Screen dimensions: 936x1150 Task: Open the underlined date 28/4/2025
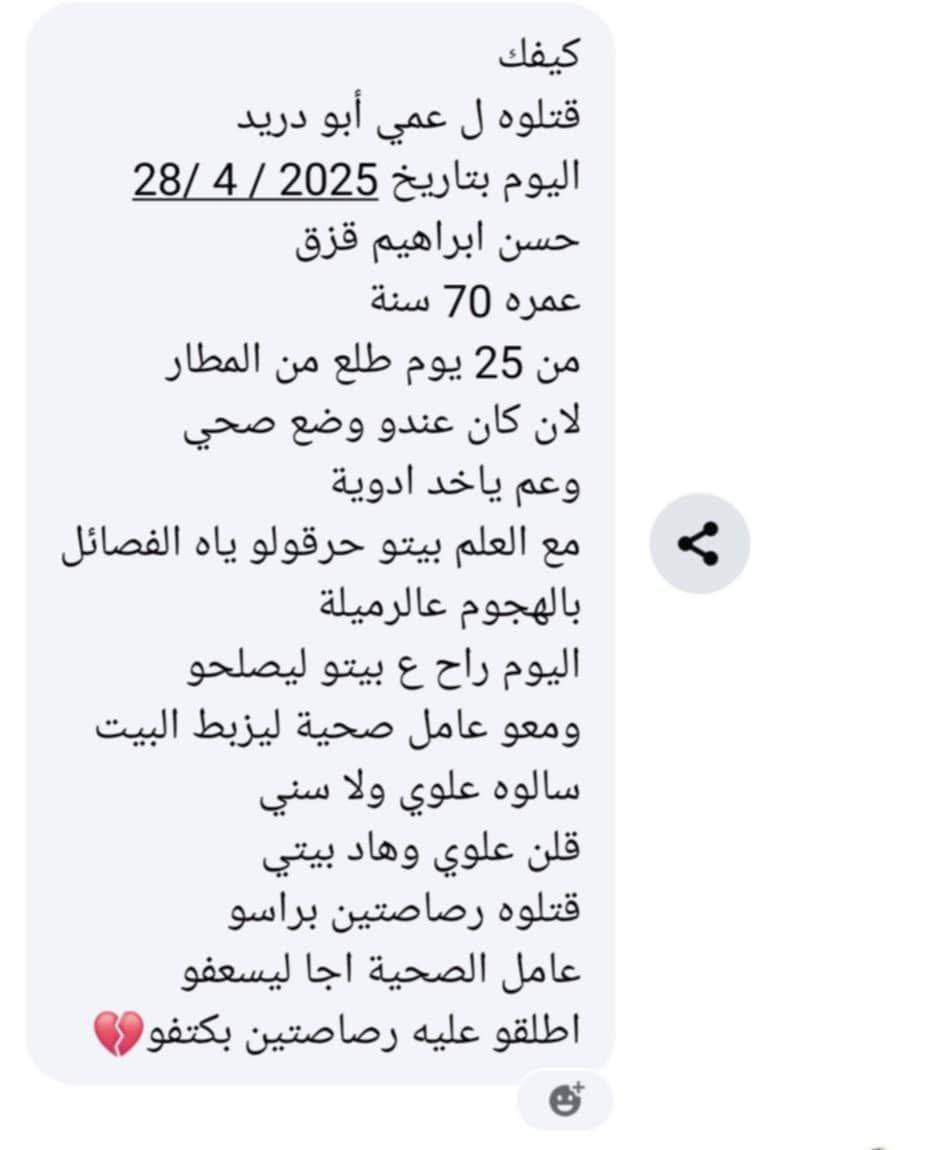(254, 179)
